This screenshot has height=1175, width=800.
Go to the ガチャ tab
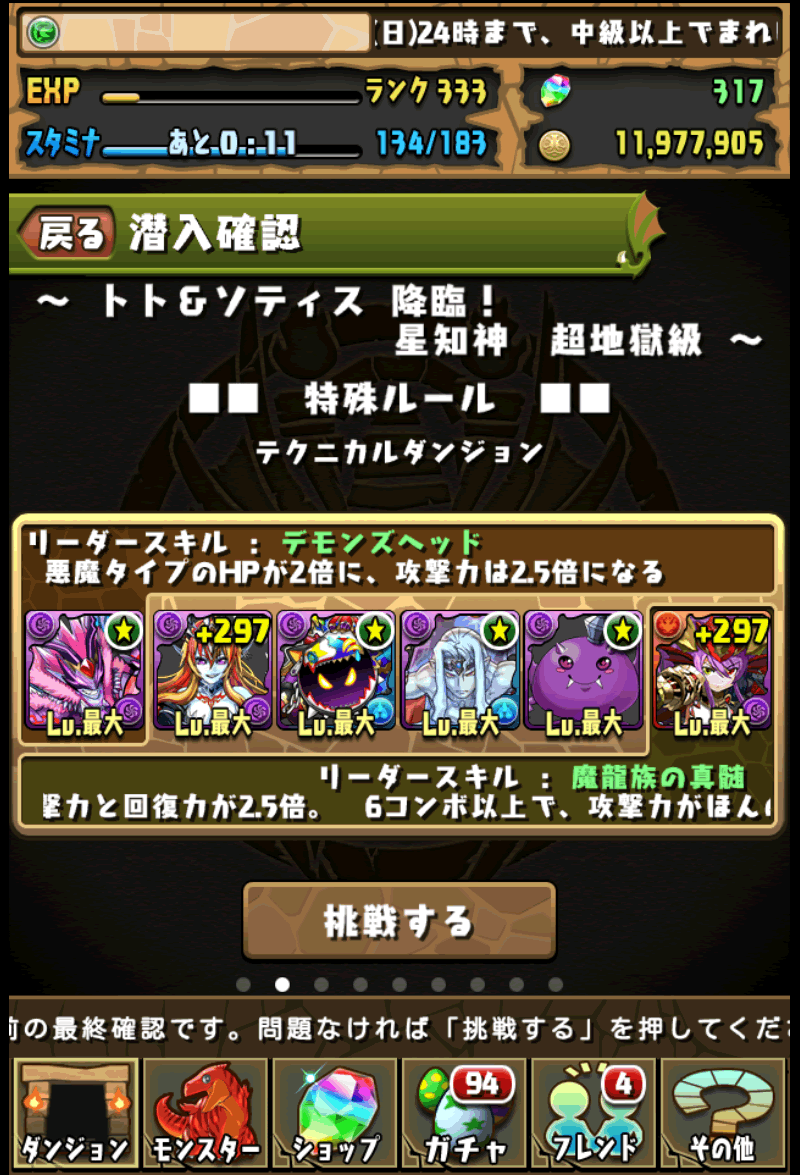click(x=464, y=1111)
